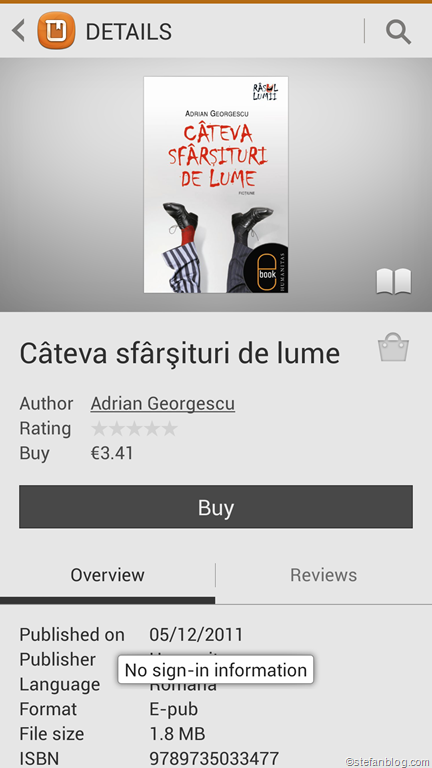Open the search magnifier

click(x=398, y=31)
